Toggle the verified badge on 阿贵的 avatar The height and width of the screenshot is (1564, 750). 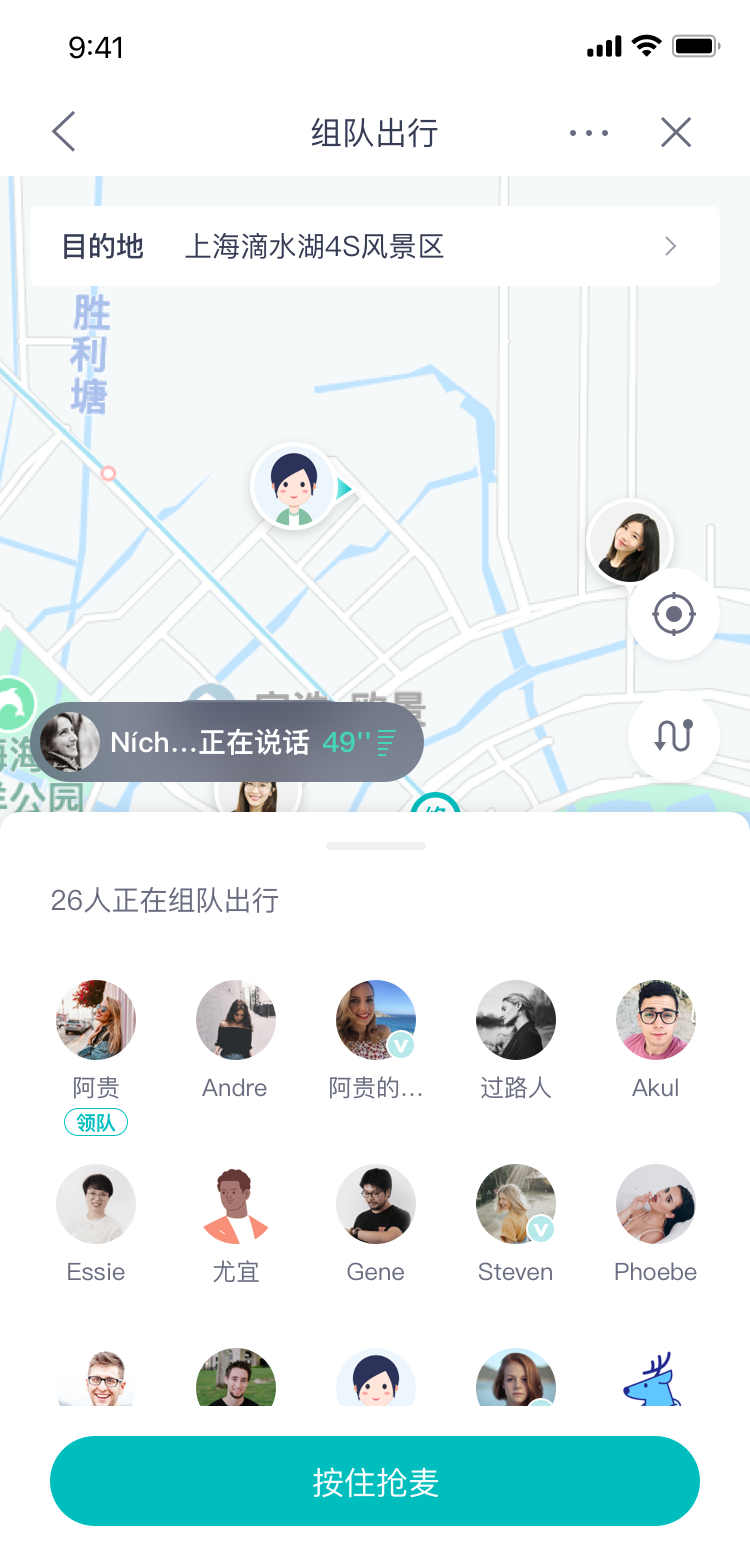[403, 1046]
